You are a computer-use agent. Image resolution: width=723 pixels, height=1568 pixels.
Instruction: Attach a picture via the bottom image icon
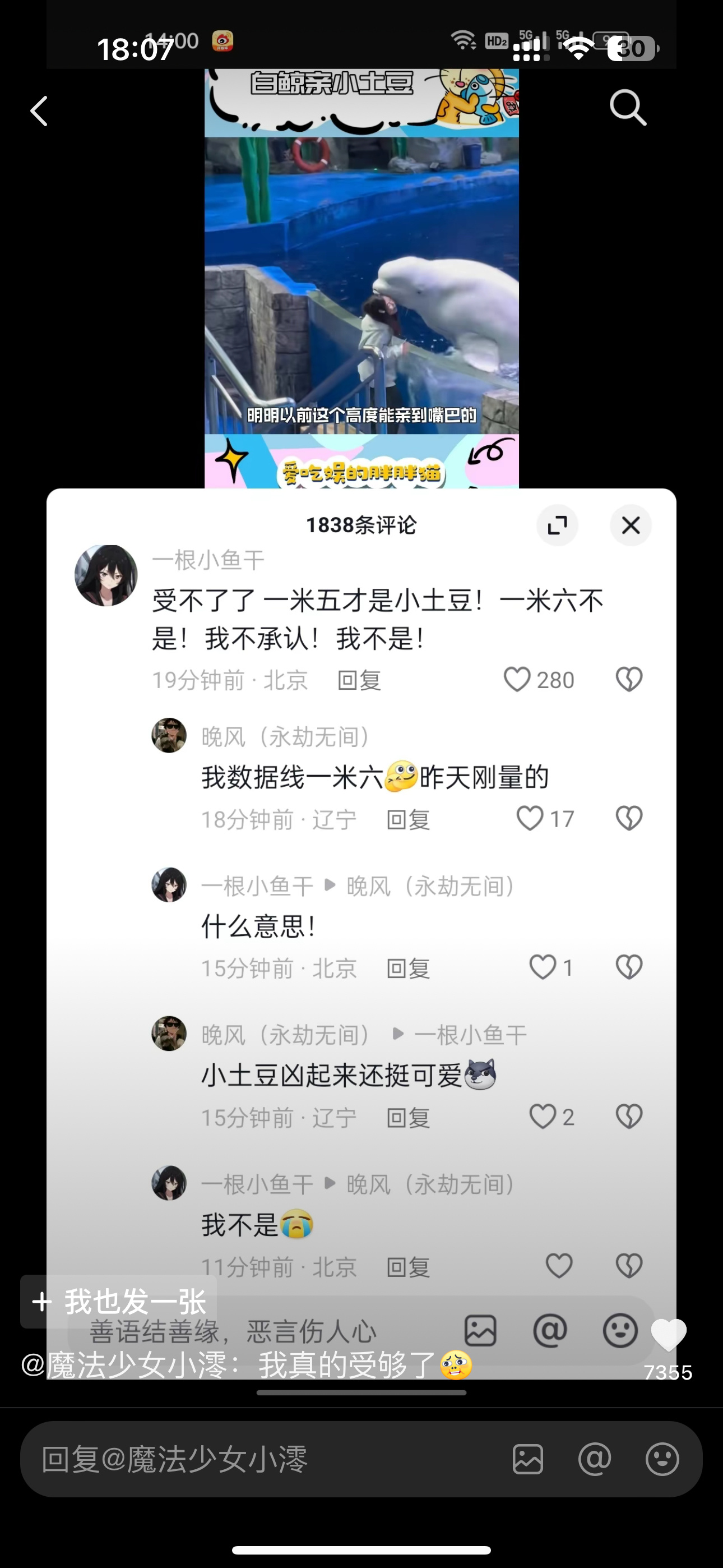click(527, 1460)
